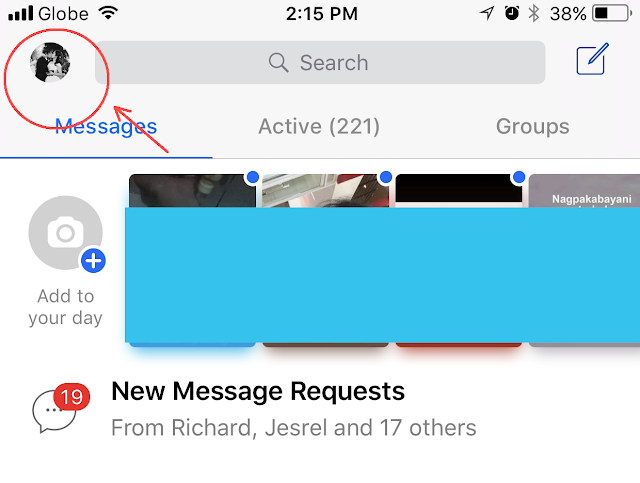Tap the Search field
The width and height of the screenshot is (640, 483).
coord(320,63)
